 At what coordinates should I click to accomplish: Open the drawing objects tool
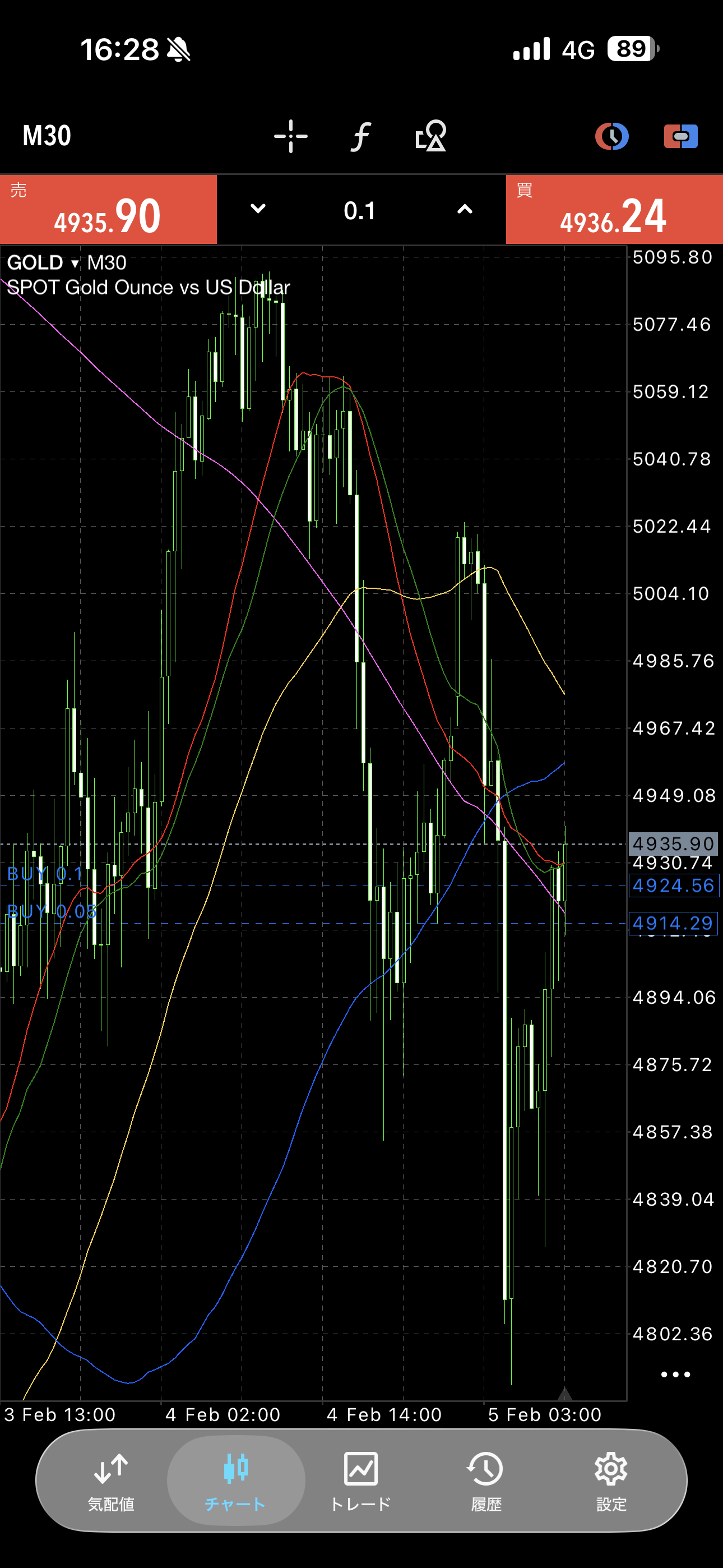[431, 136]
